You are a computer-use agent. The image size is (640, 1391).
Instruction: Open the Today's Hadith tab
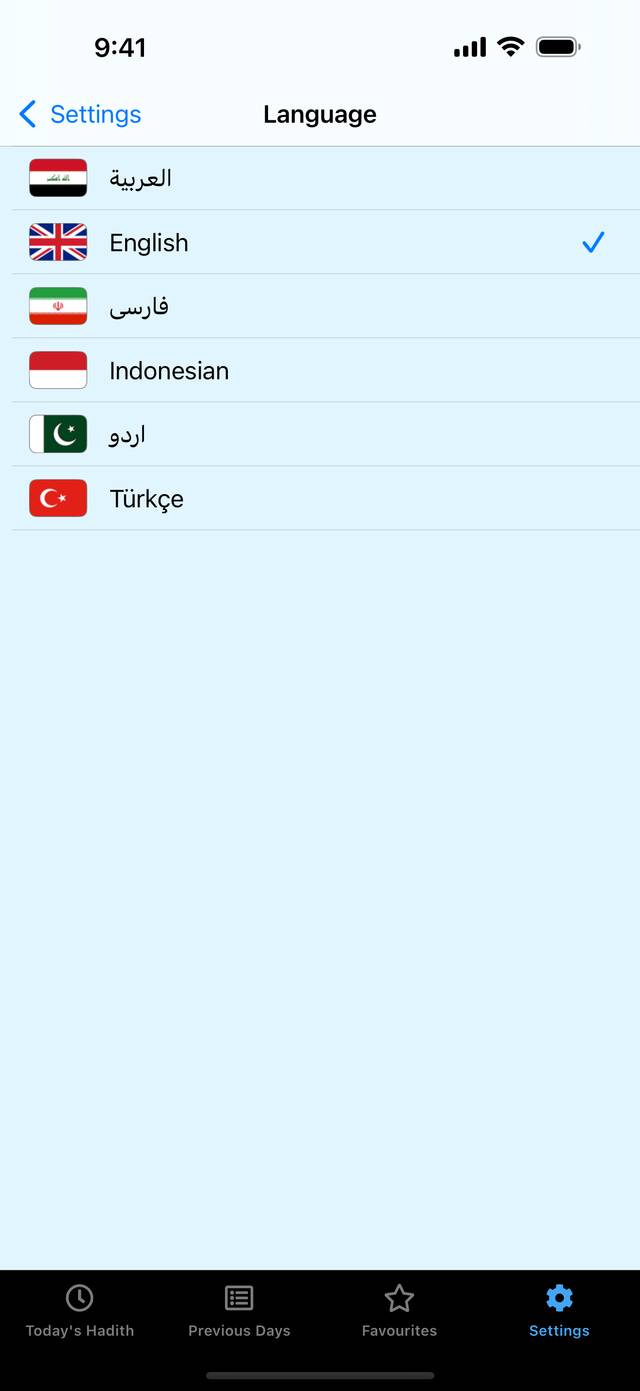(80, 1311)
